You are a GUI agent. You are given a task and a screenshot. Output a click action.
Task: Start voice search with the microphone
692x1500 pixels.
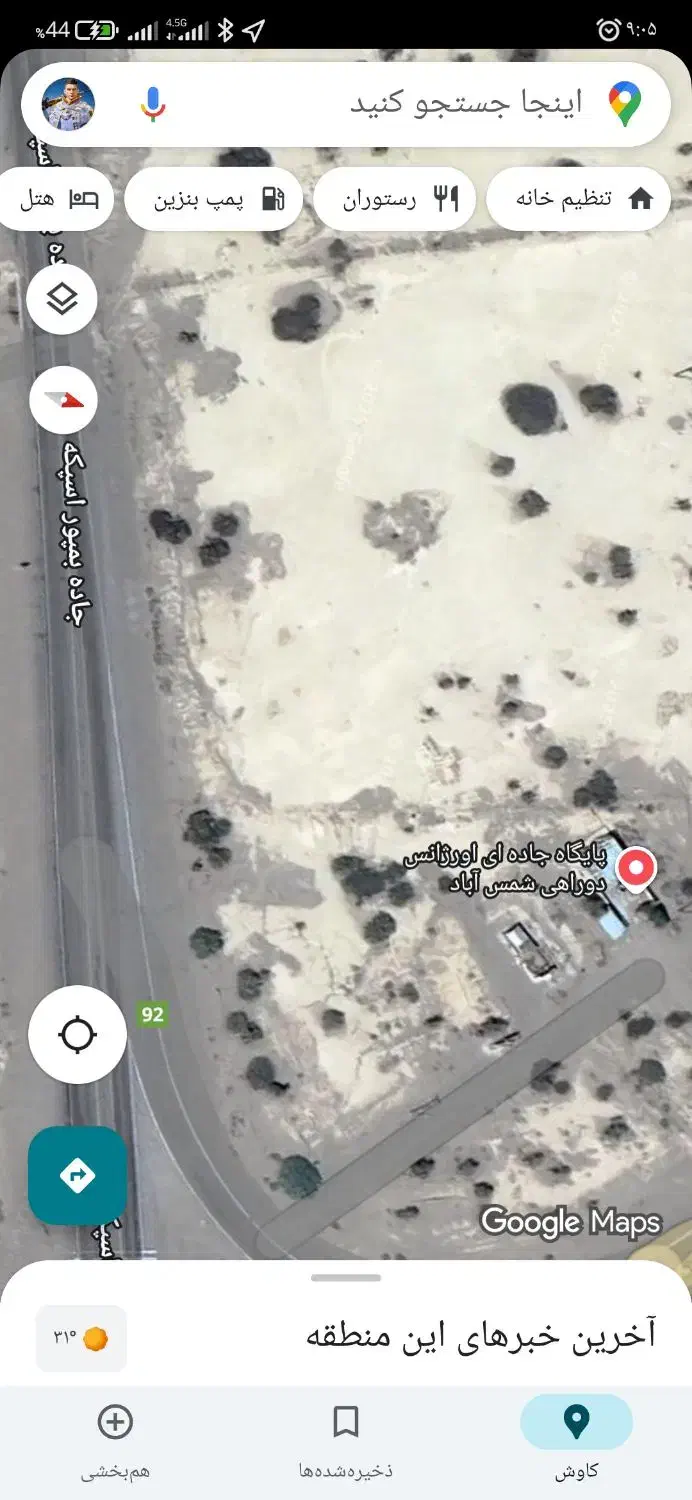pyautogui.click(x=152, y=104)
